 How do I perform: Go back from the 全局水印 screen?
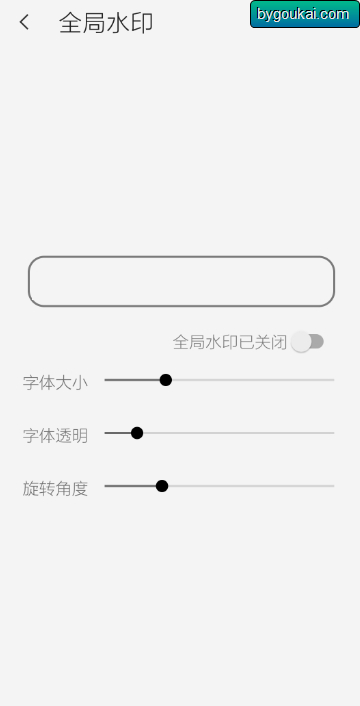click(x=24, y=22)
